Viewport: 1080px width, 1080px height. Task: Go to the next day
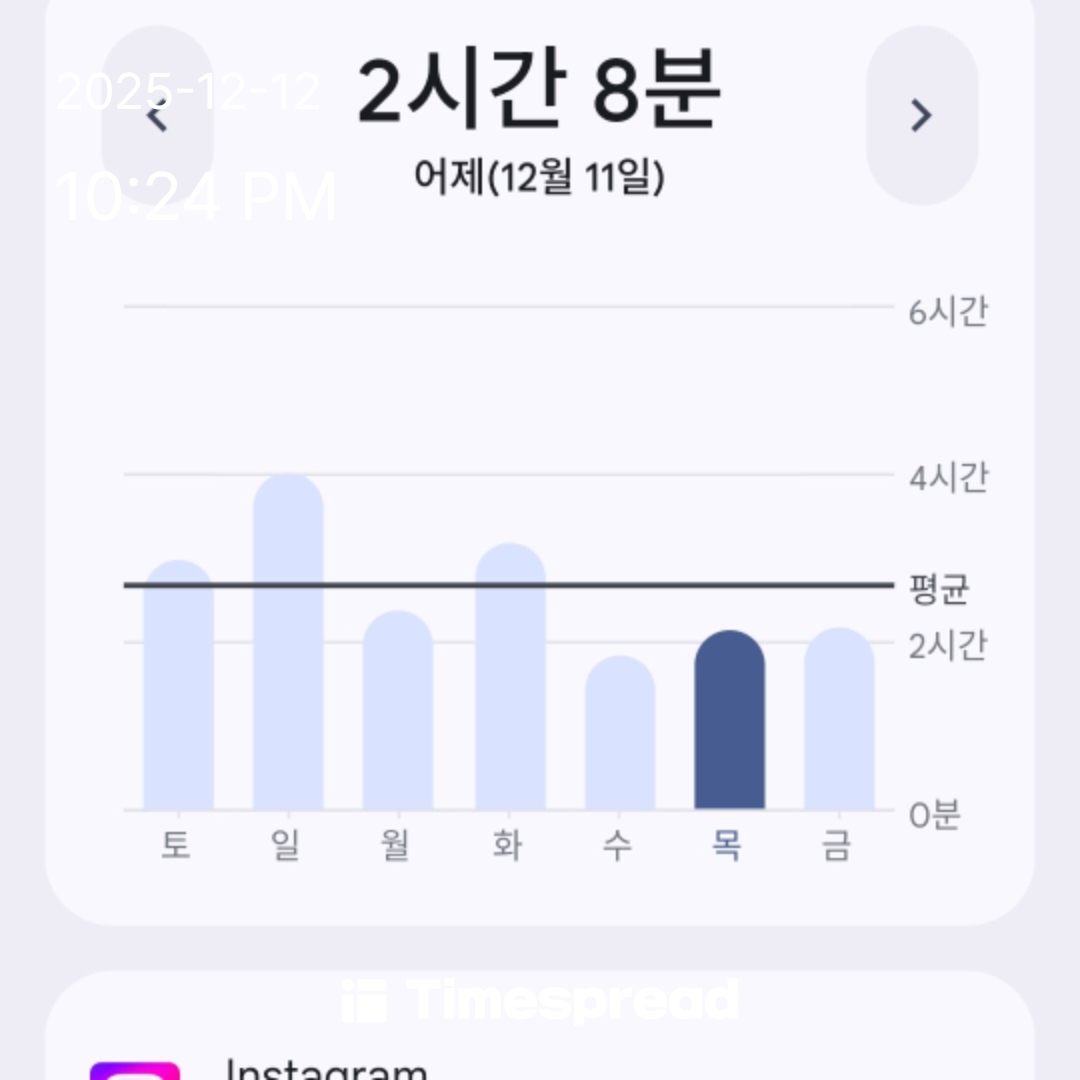(921, 116)
